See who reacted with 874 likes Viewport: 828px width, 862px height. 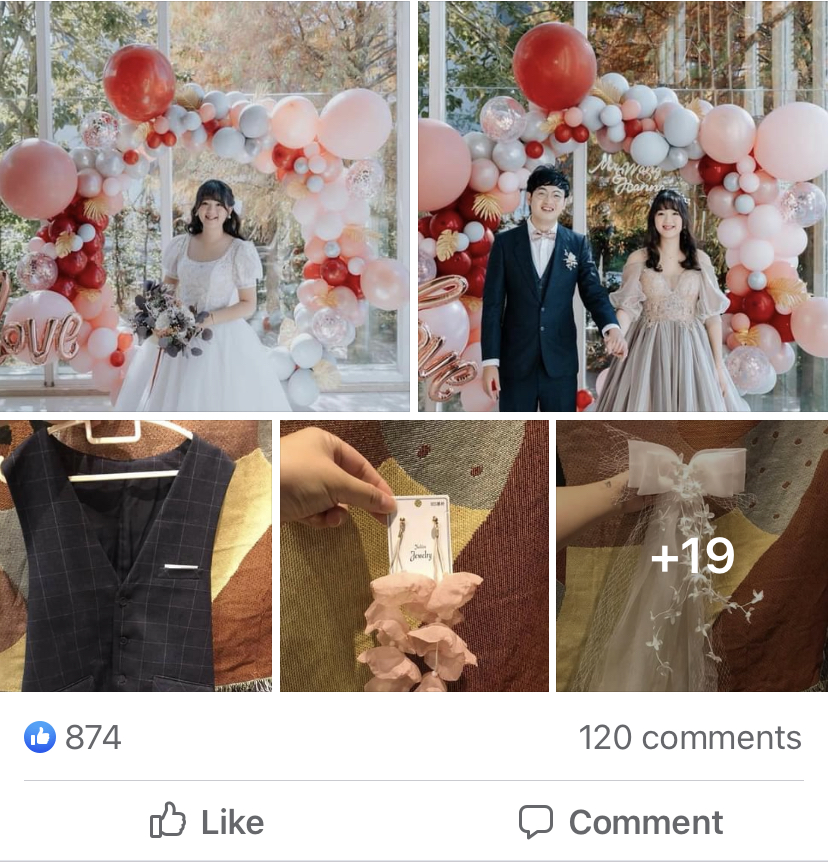click(x=73, y=738)
